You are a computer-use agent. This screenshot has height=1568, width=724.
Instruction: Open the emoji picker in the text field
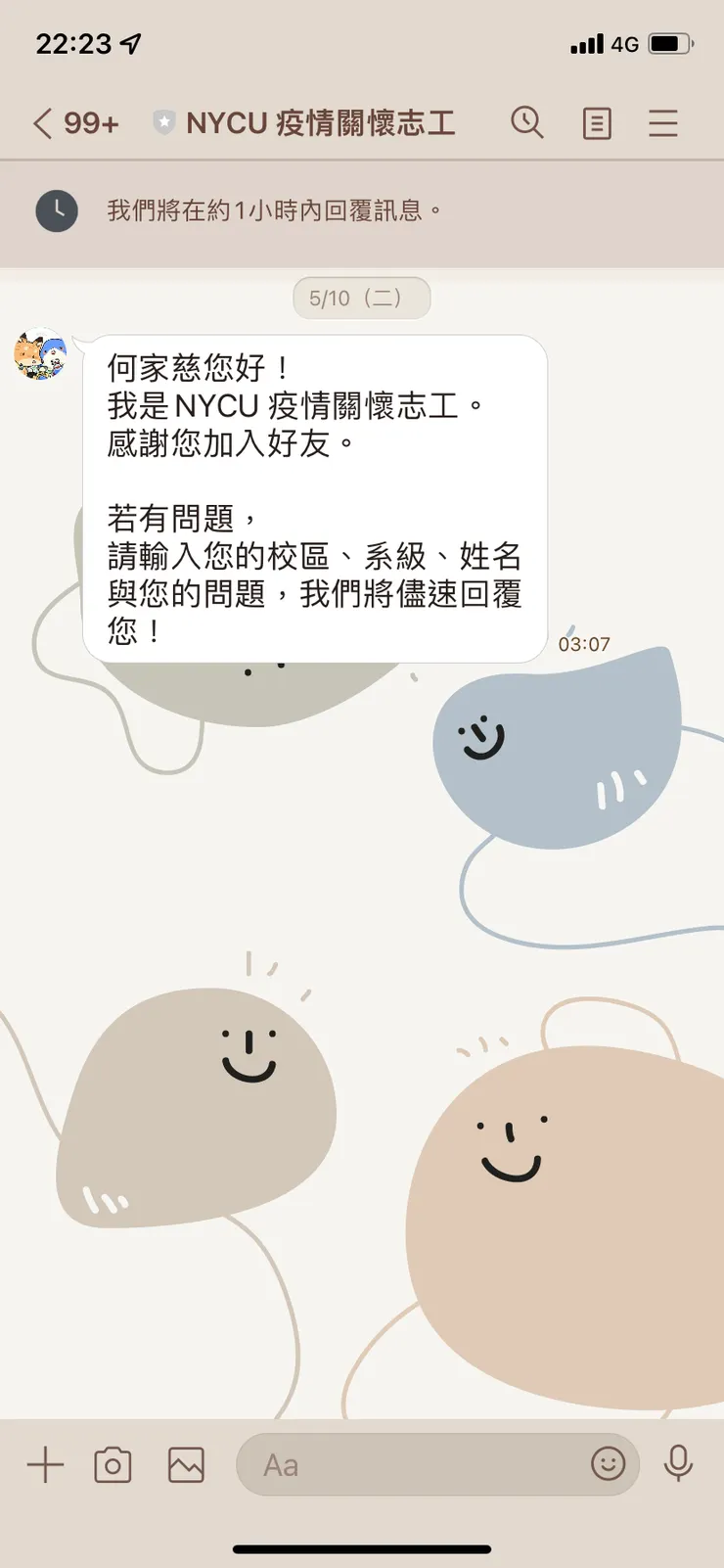[x=609, y=1463]
